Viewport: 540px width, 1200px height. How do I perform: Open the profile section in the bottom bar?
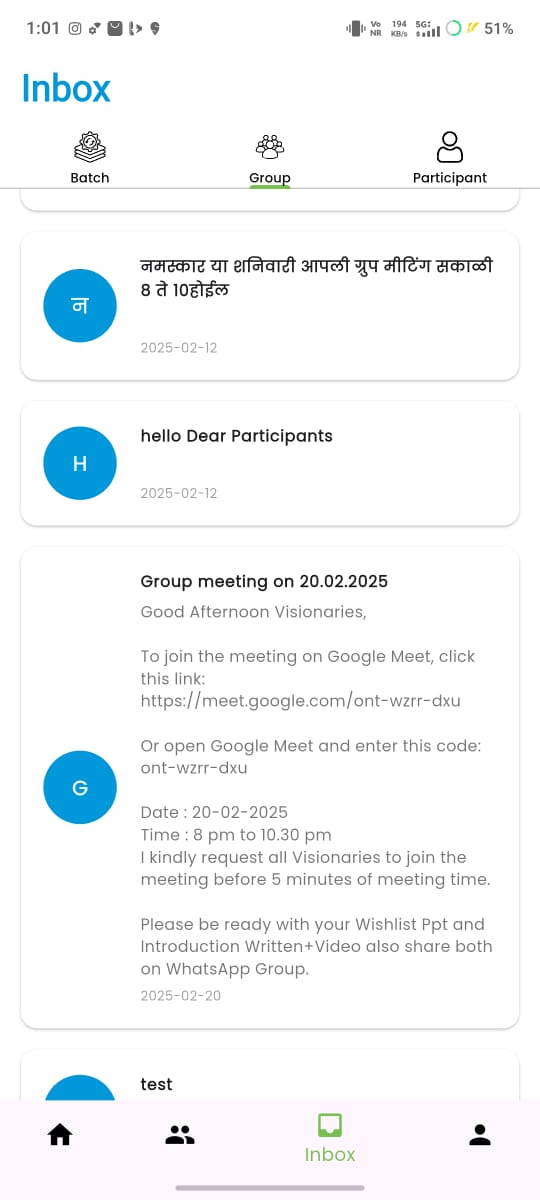point(480,1134)
